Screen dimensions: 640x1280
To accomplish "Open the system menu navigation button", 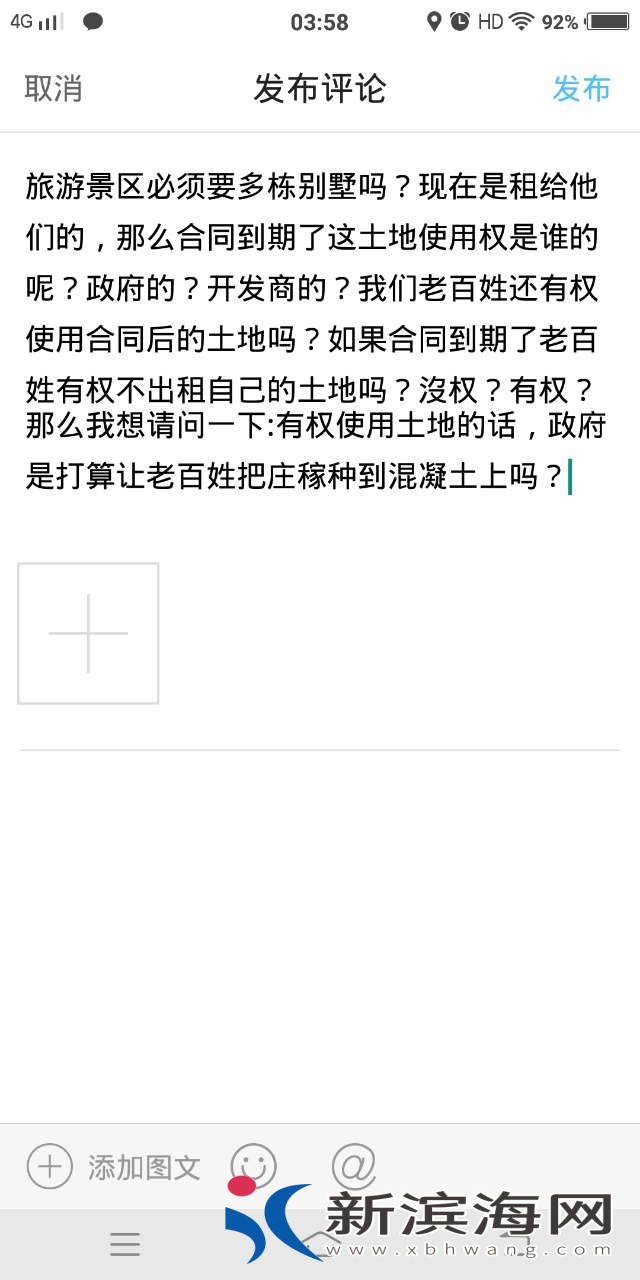I will [x=125, y=1244].
